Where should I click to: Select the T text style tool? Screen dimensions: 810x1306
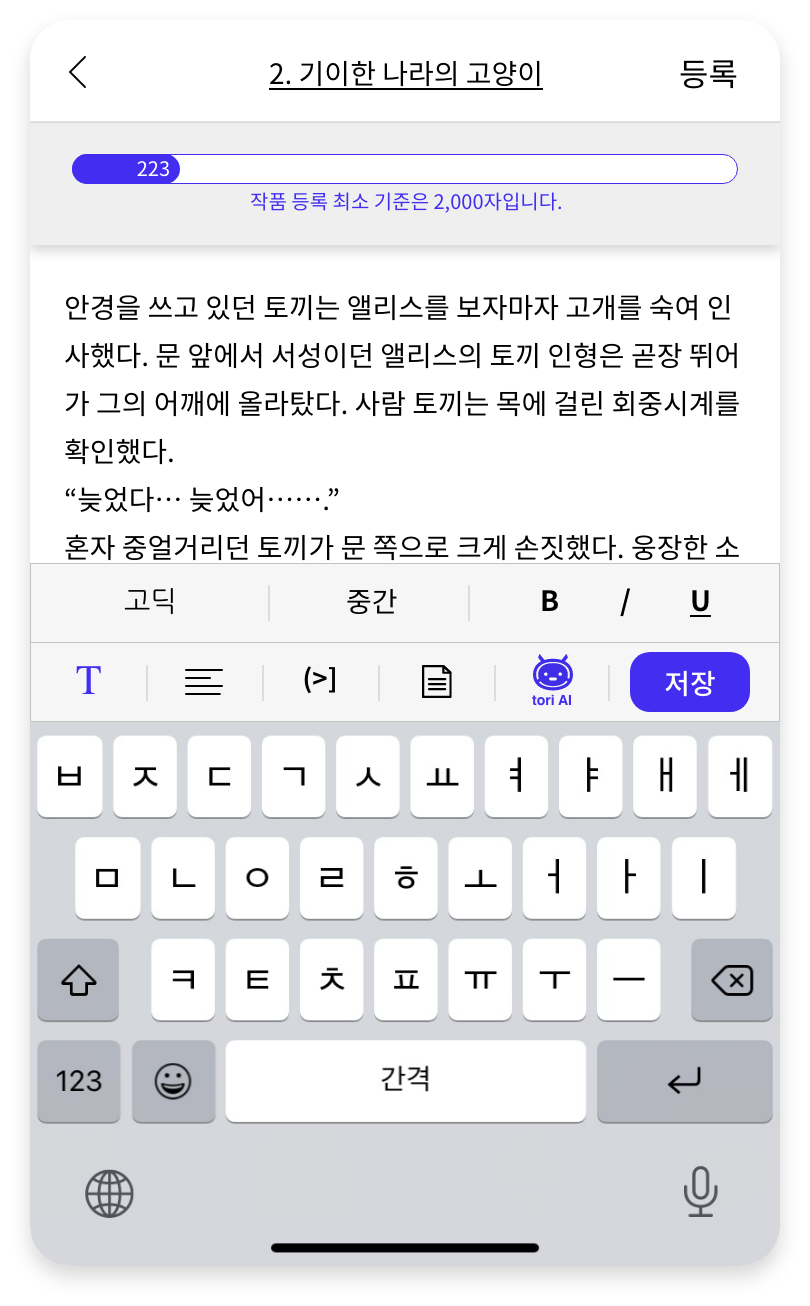pos(89,681)
